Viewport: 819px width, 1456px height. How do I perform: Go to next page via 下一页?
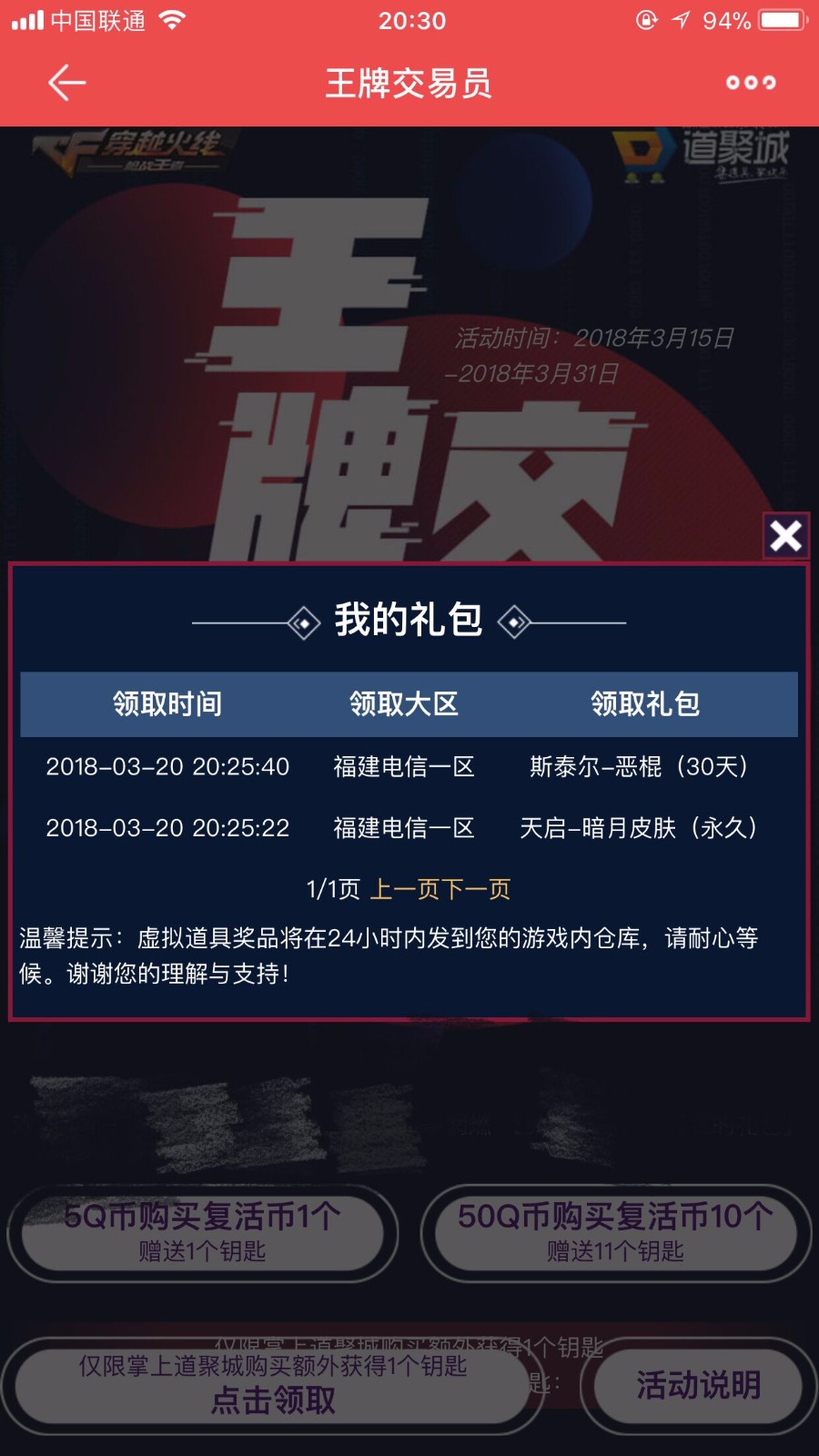coord(475,889)
